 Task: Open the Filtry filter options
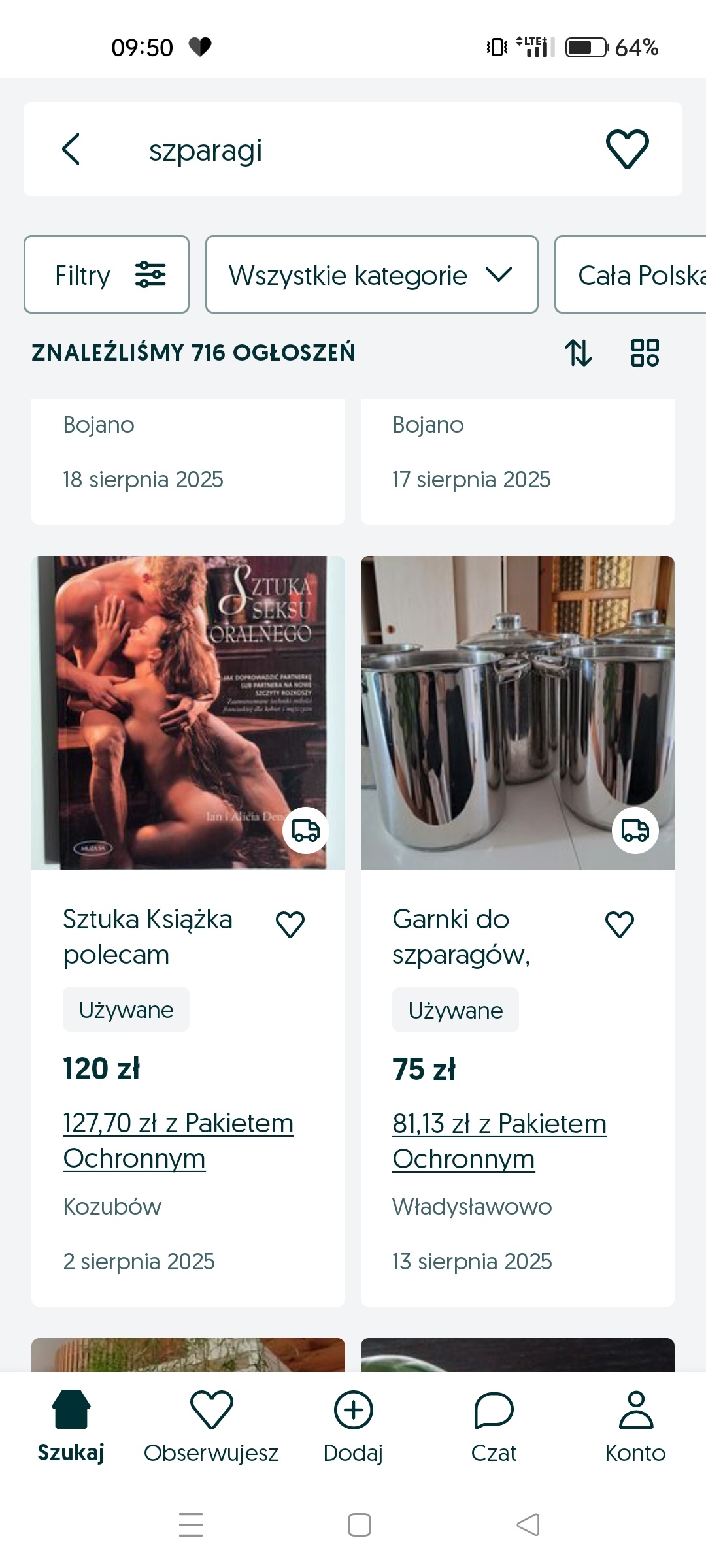[107, 274]
